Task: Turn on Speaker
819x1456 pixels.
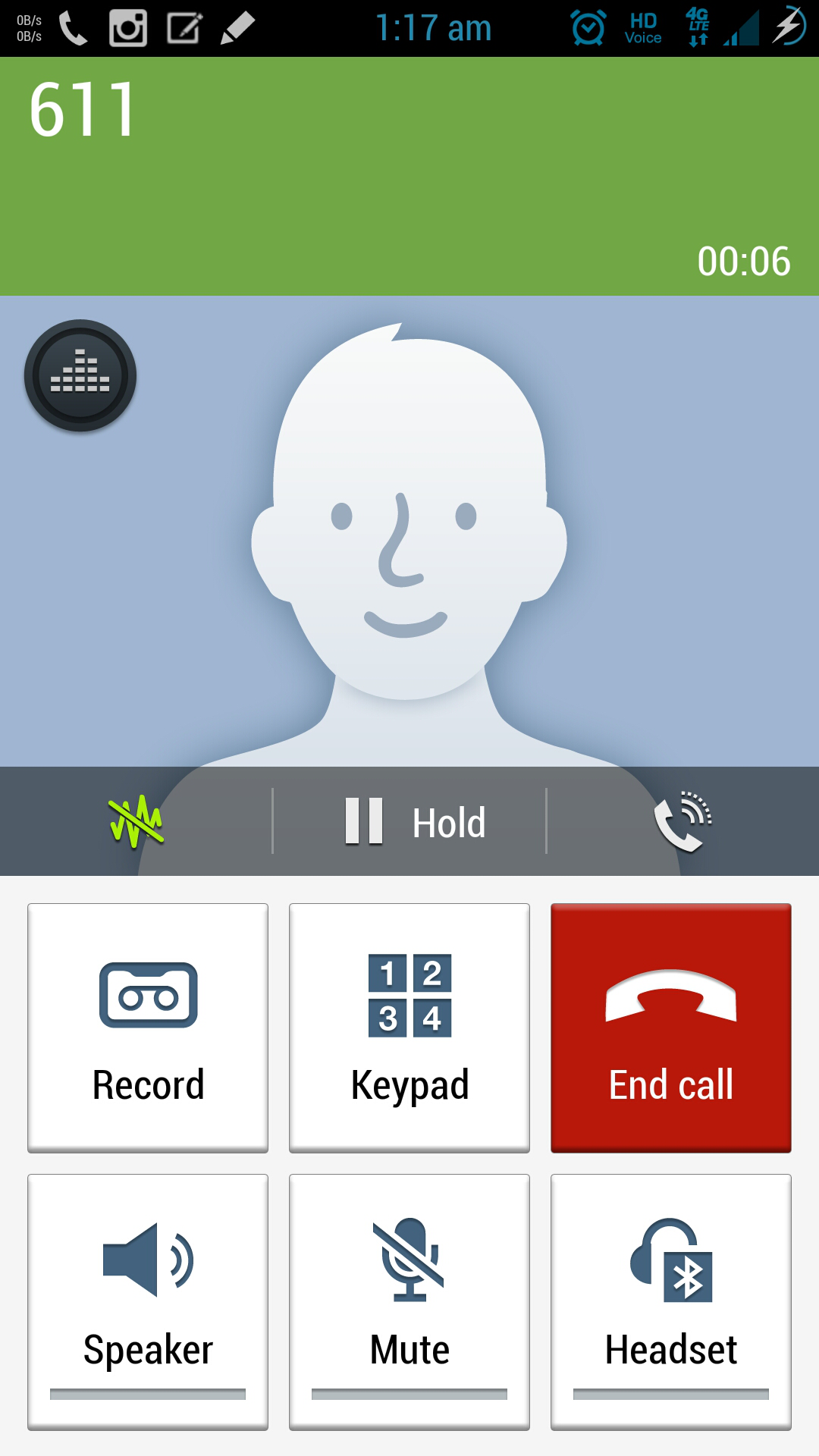Action: (148, 1301)
